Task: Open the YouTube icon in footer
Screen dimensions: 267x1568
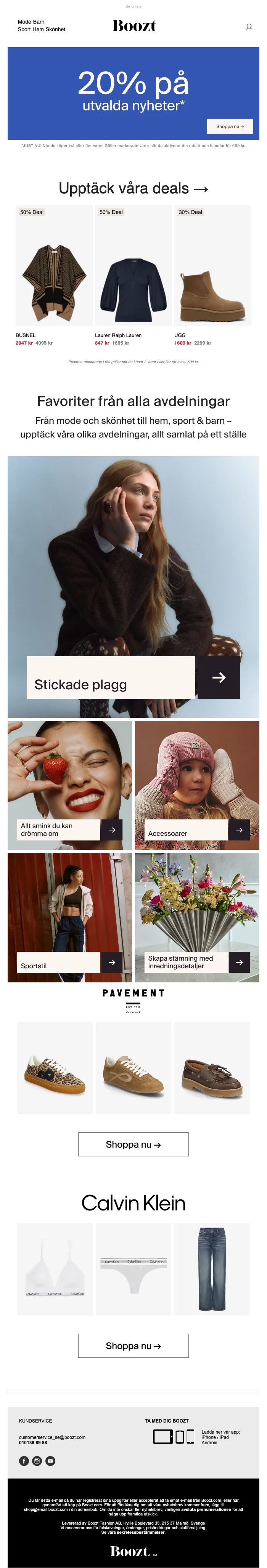Action: [x=51, y=1461]
